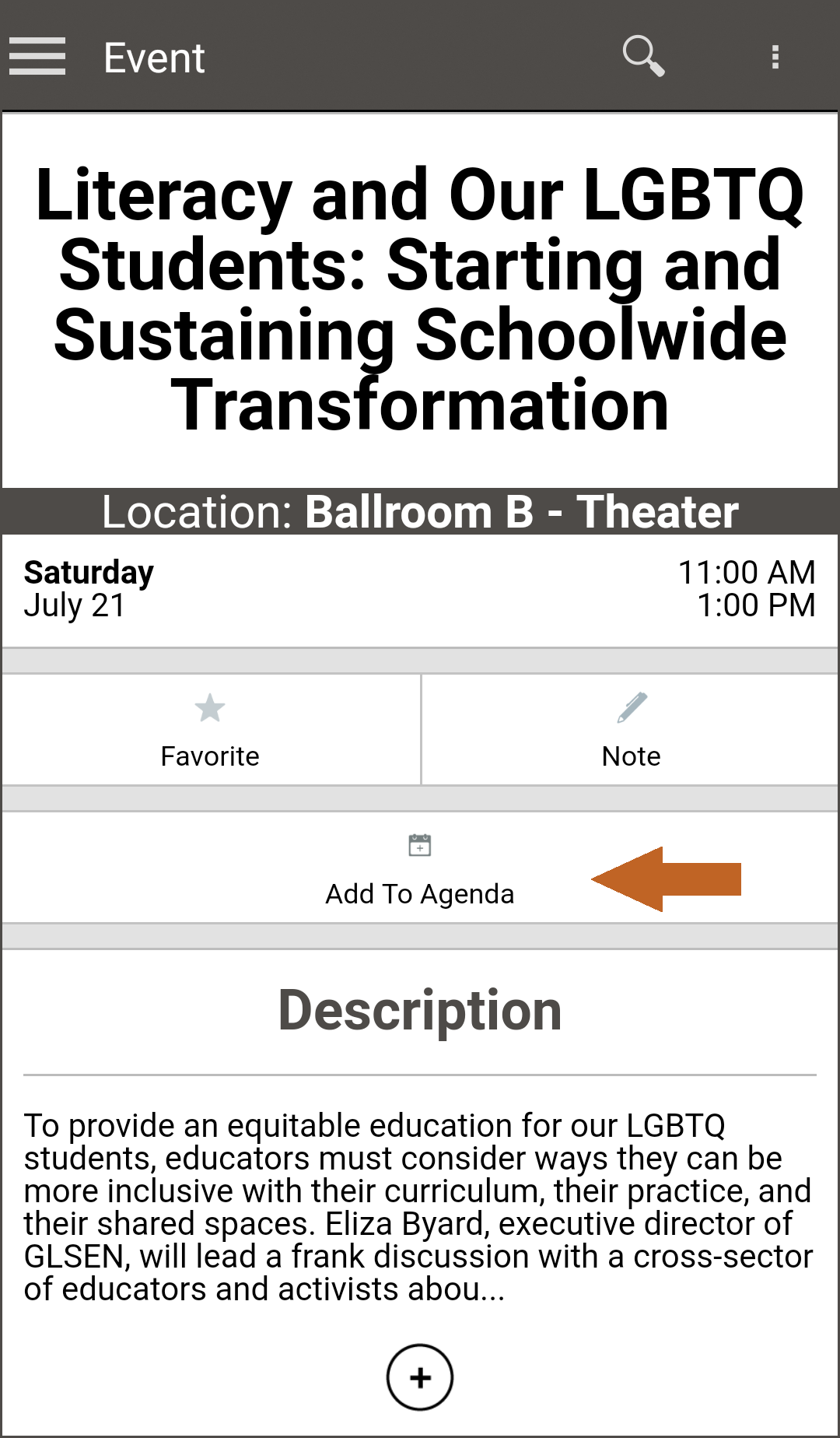Image resolution: width=840 pixels, height=1438 pixels.
Task: Open the overflow menu with three dots
Action: (x=775, y=56)
